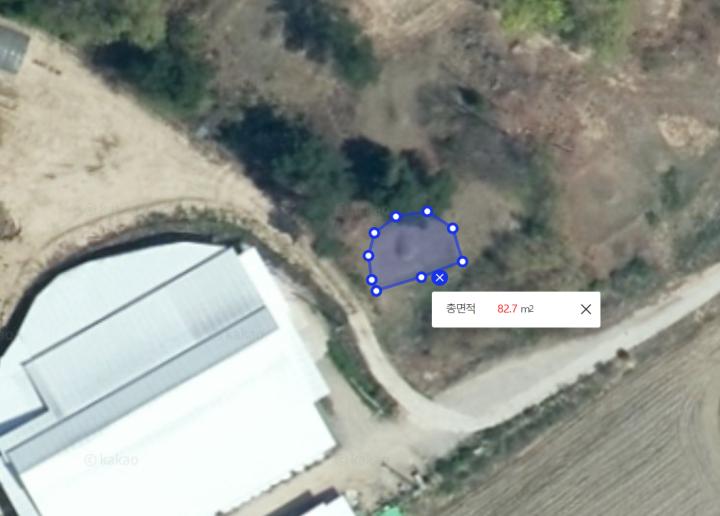The image size is (720, 516).
Task: Delete the measured polygon via blue X marker
Action: pyautogui.click(x=440, y=277)
